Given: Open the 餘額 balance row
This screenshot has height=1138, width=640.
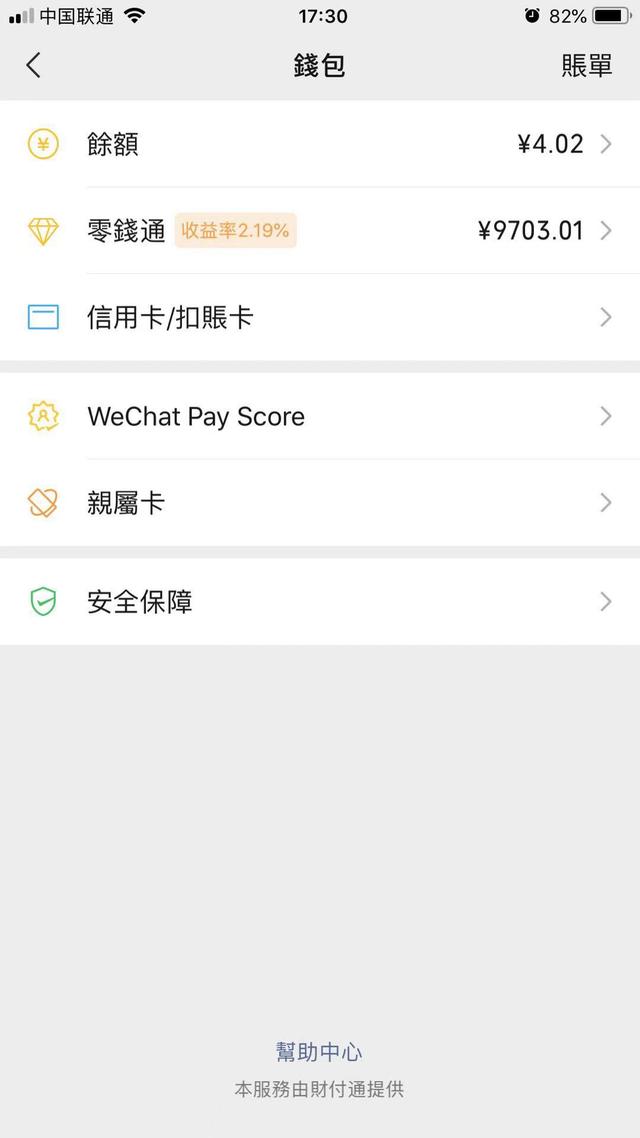Looking at the screenshot, I should pos(320,144).
